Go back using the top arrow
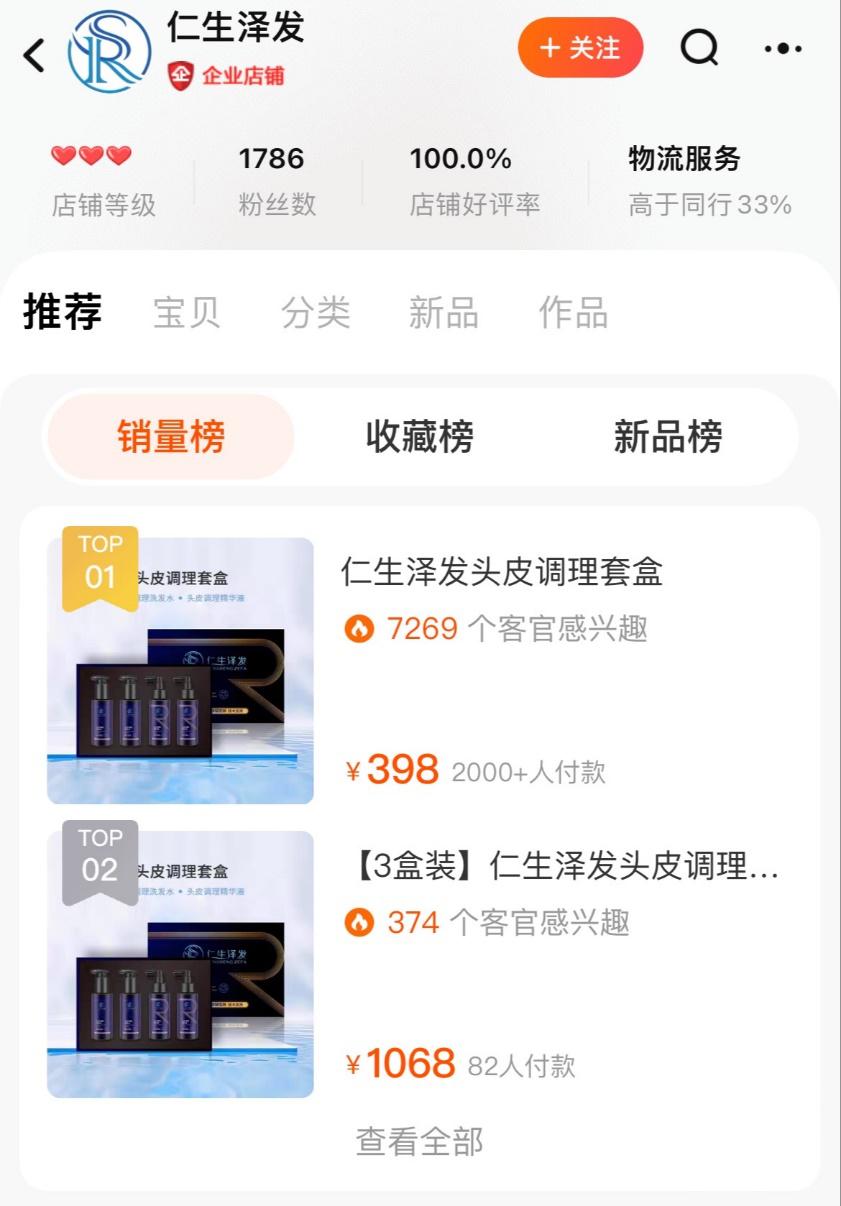Screen dimensions: 841x1206 pyautogui.click(x=34, y=54)
